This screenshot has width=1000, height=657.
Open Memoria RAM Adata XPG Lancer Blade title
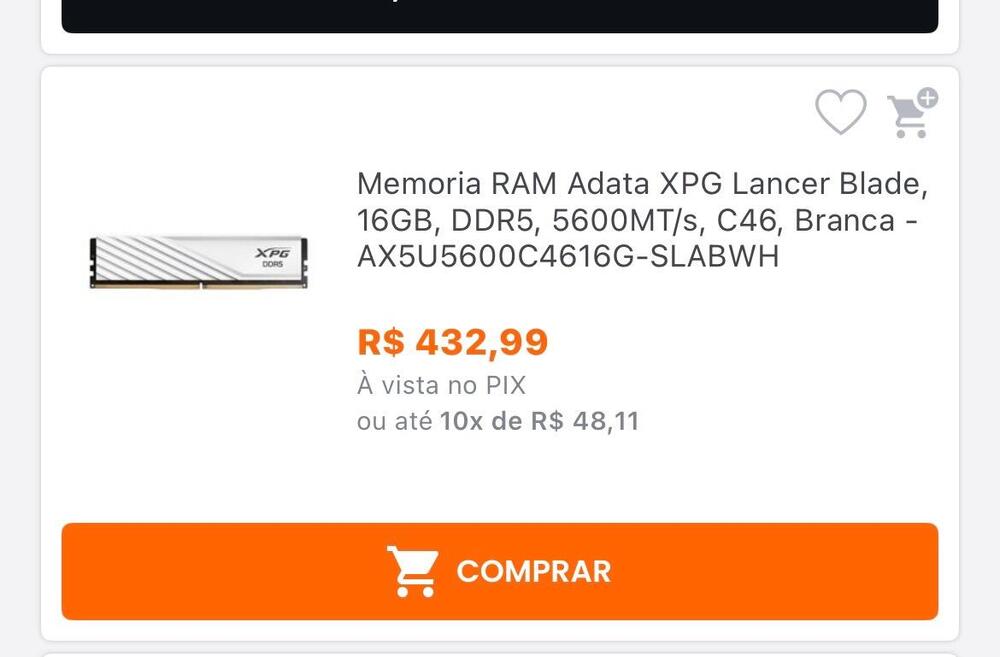coord(642,220)
